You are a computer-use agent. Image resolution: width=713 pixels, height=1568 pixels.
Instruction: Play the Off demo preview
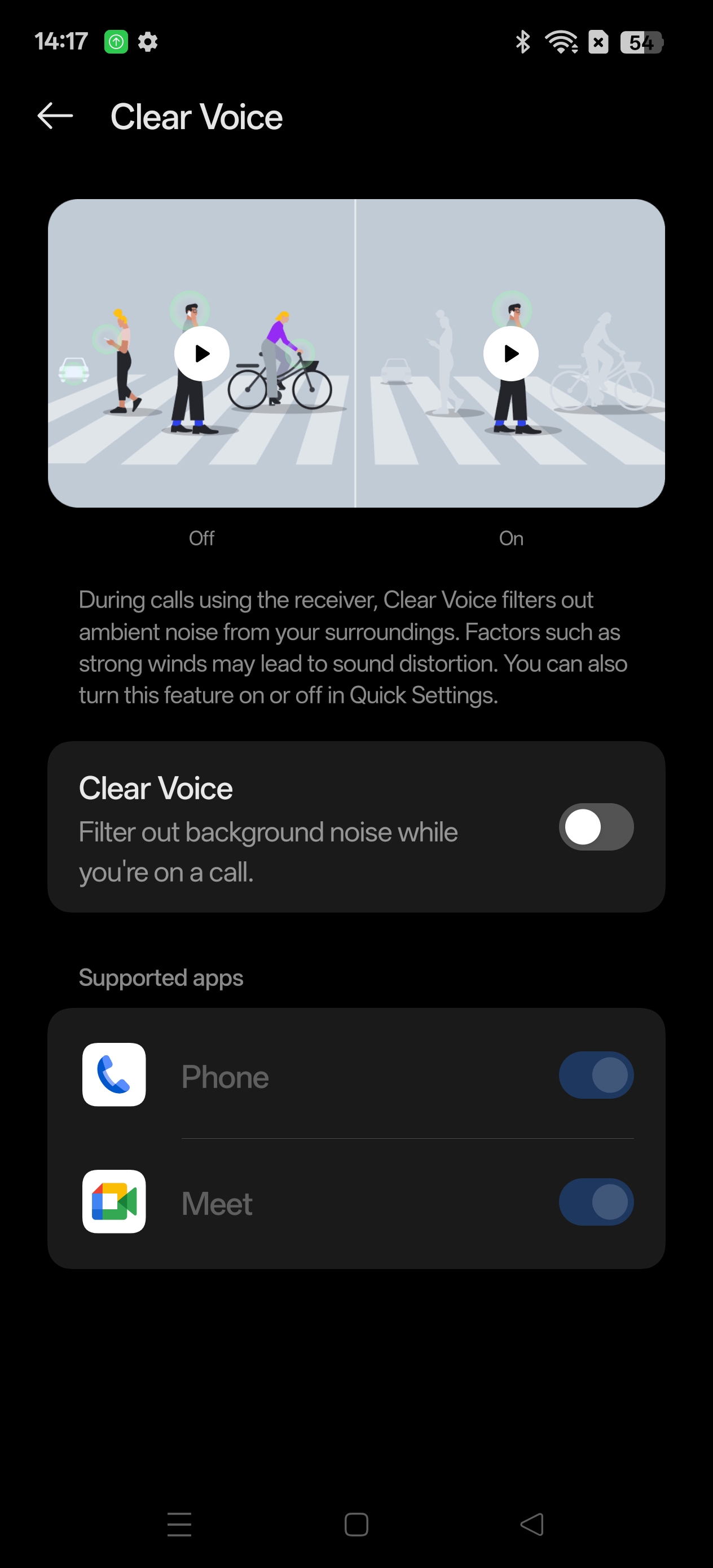(x=201, y=354)
